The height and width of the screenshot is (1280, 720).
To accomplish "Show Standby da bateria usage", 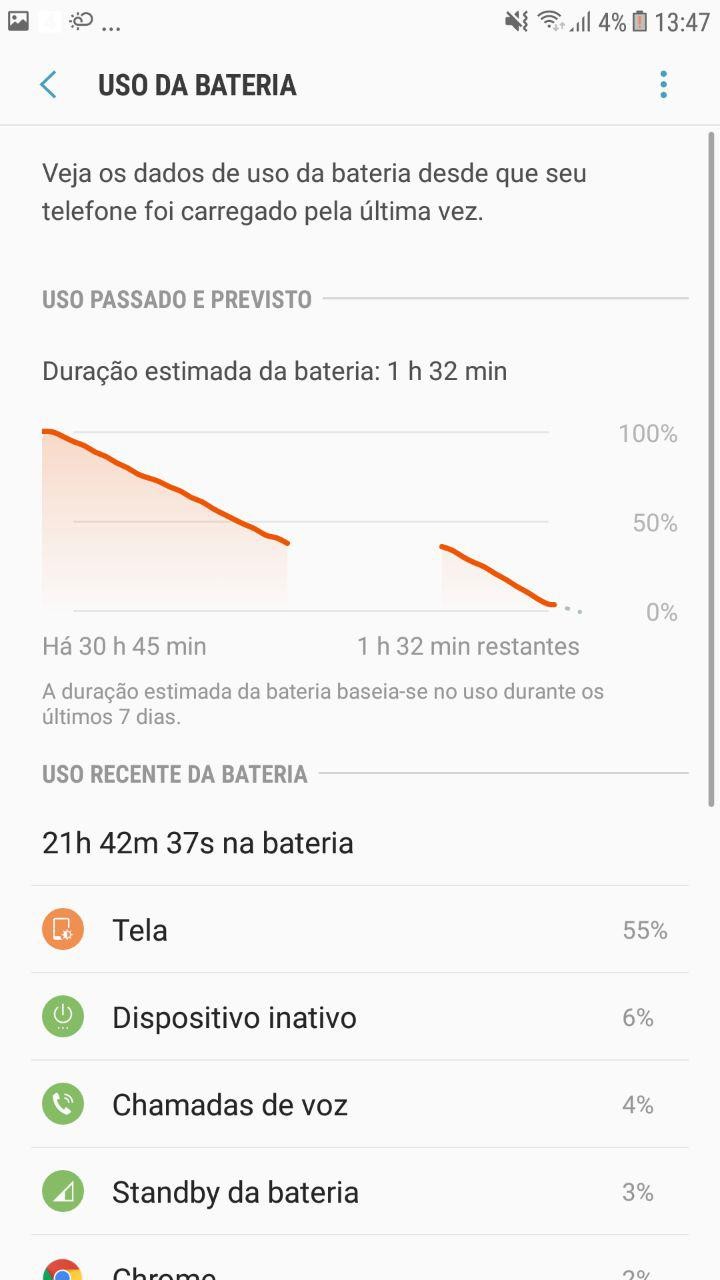I will coord(360,1192).
